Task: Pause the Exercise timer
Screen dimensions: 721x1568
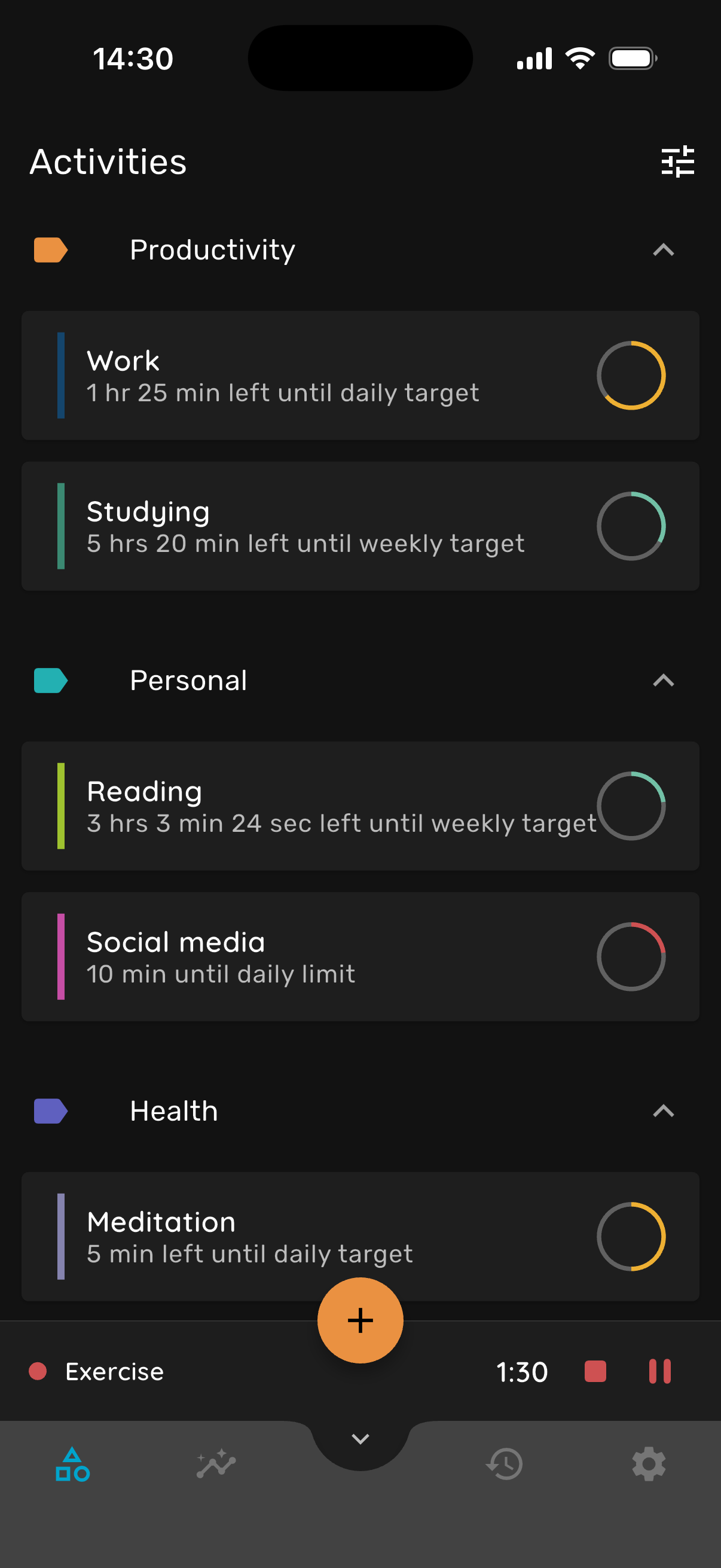Action: (x=659, y=1371)
